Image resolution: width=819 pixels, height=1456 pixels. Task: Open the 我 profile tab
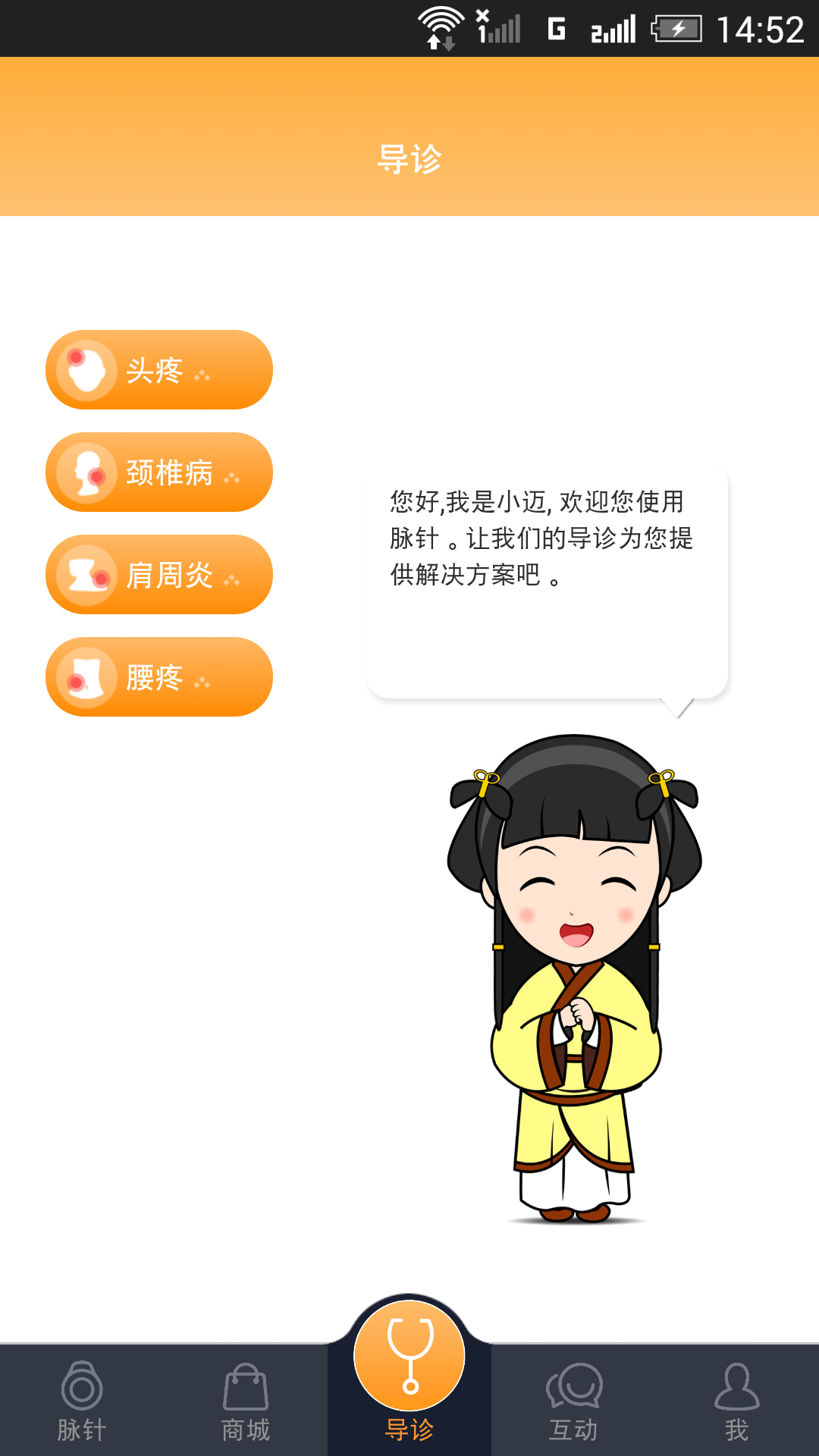[x=736, y=1401]
